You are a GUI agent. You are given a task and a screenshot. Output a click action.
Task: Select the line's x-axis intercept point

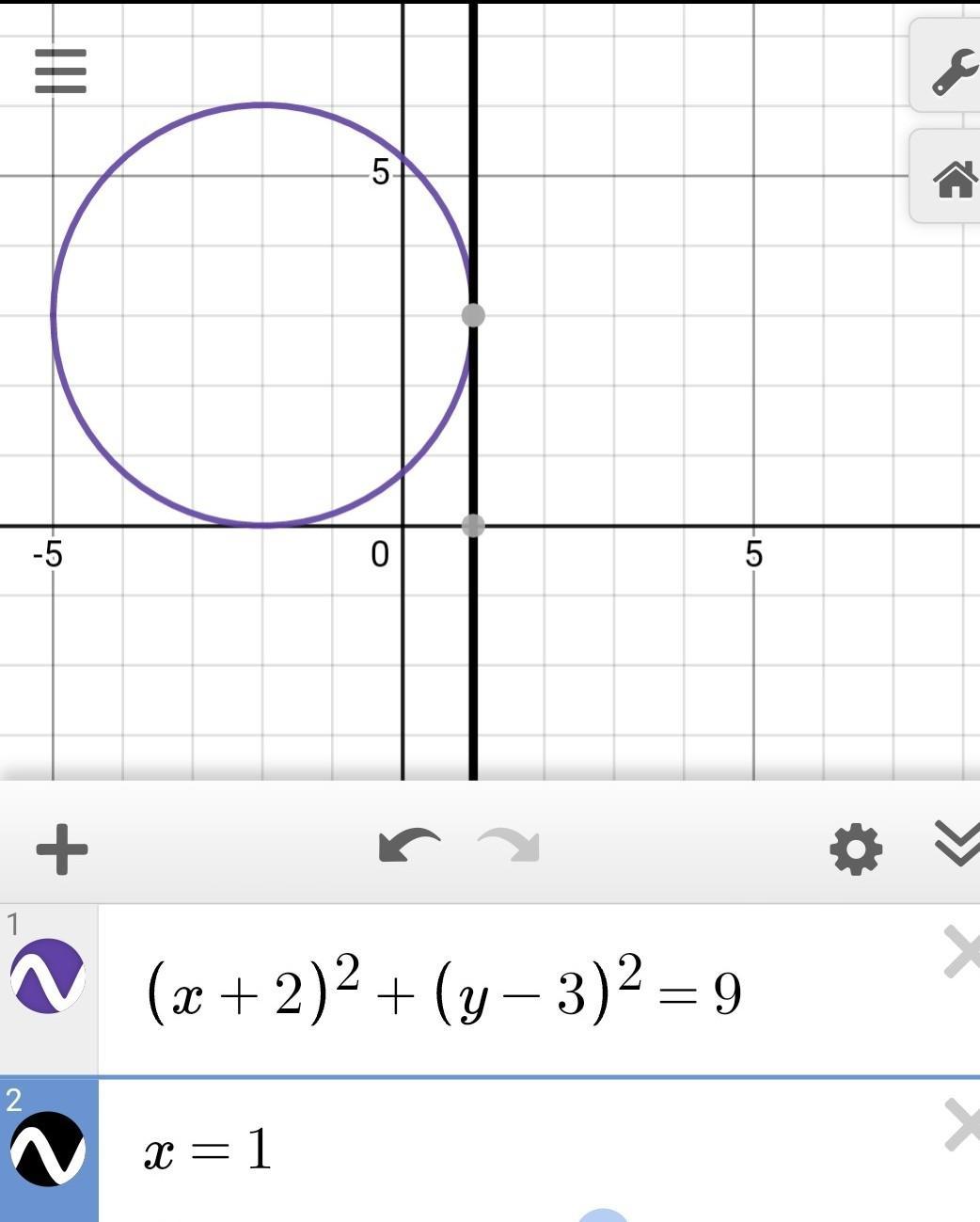pos(473,526)
